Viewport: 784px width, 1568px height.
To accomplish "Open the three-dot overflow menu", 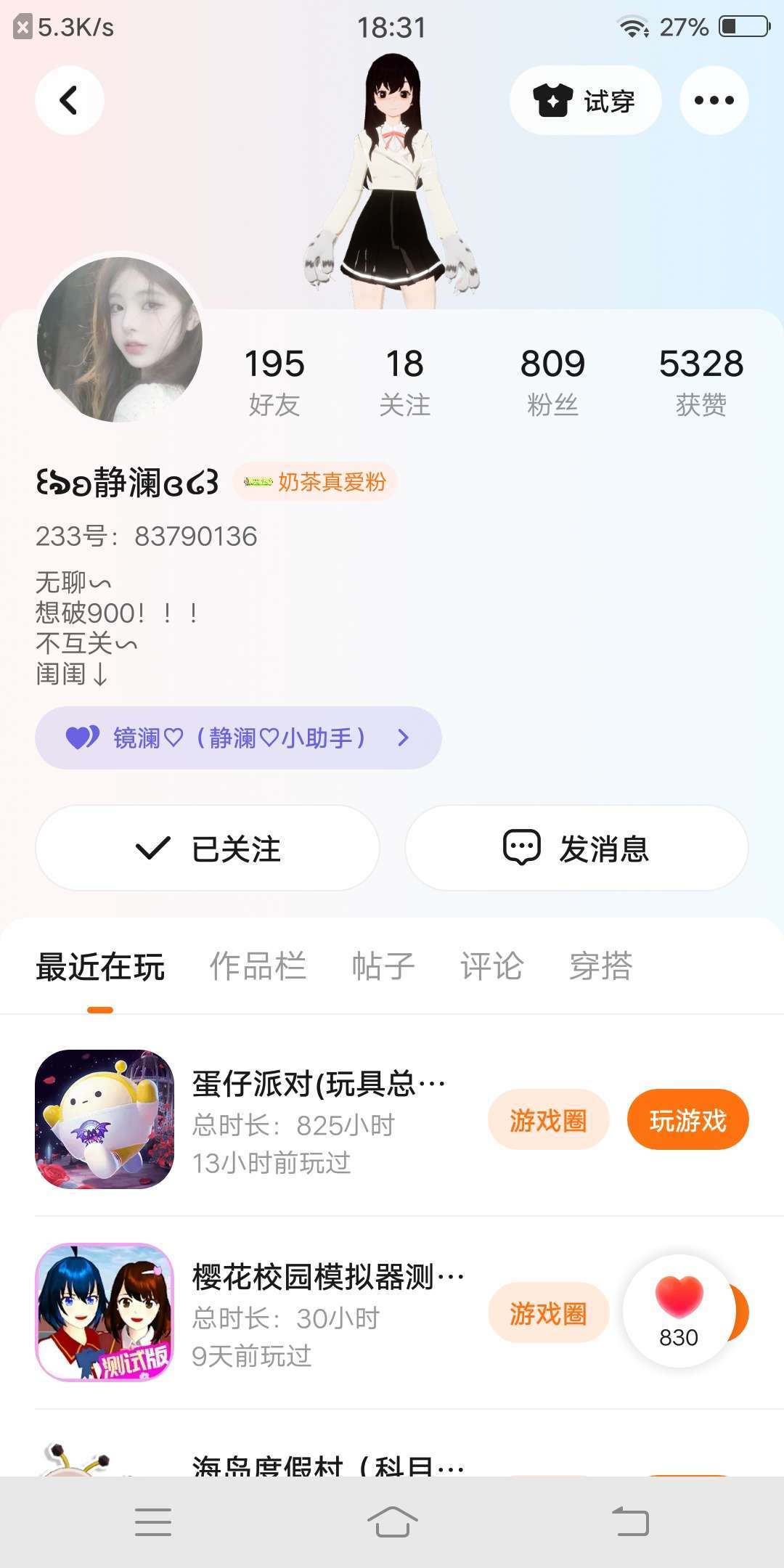I will (x=714, y=100).
